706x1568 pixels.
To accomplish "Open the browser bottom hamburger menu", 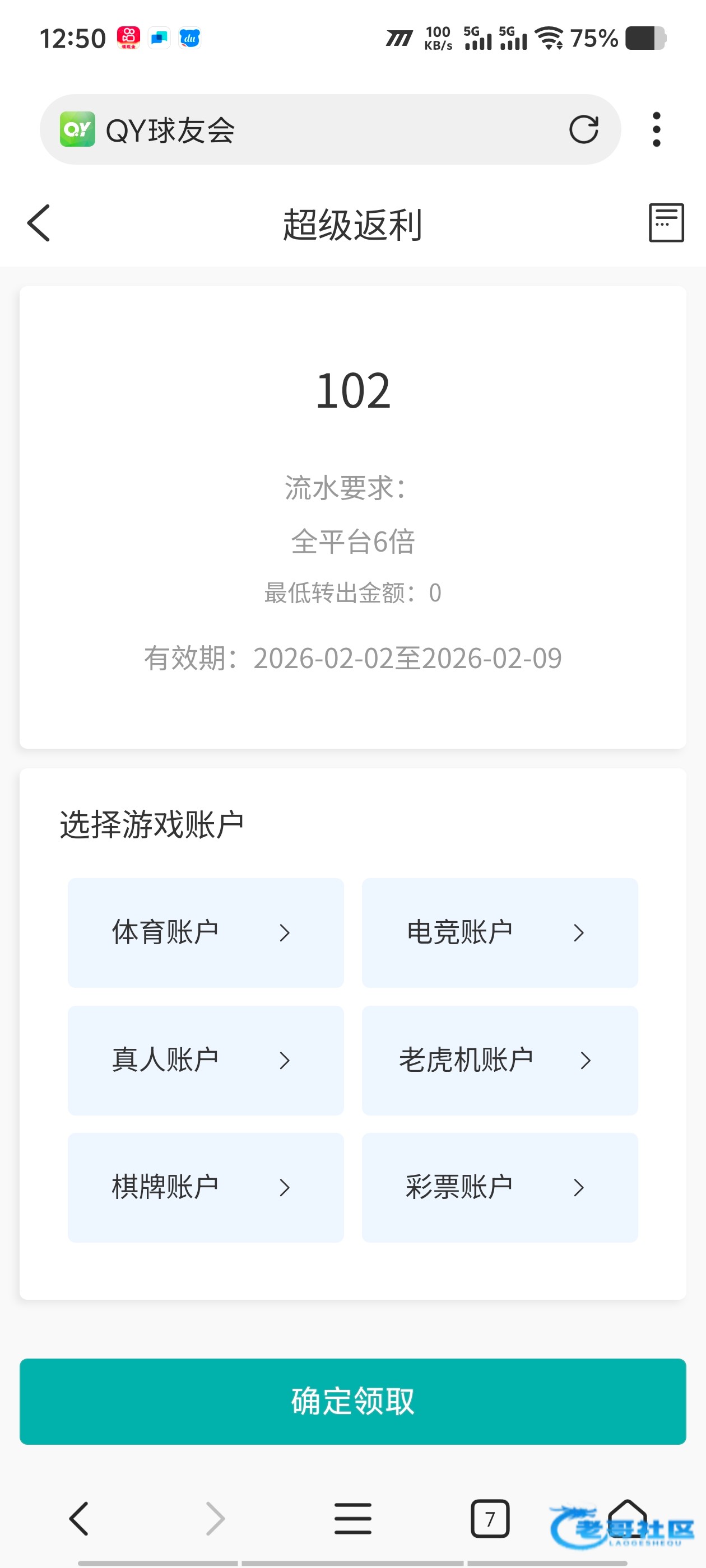I will pyautogui.click(x=352, y=1518).
